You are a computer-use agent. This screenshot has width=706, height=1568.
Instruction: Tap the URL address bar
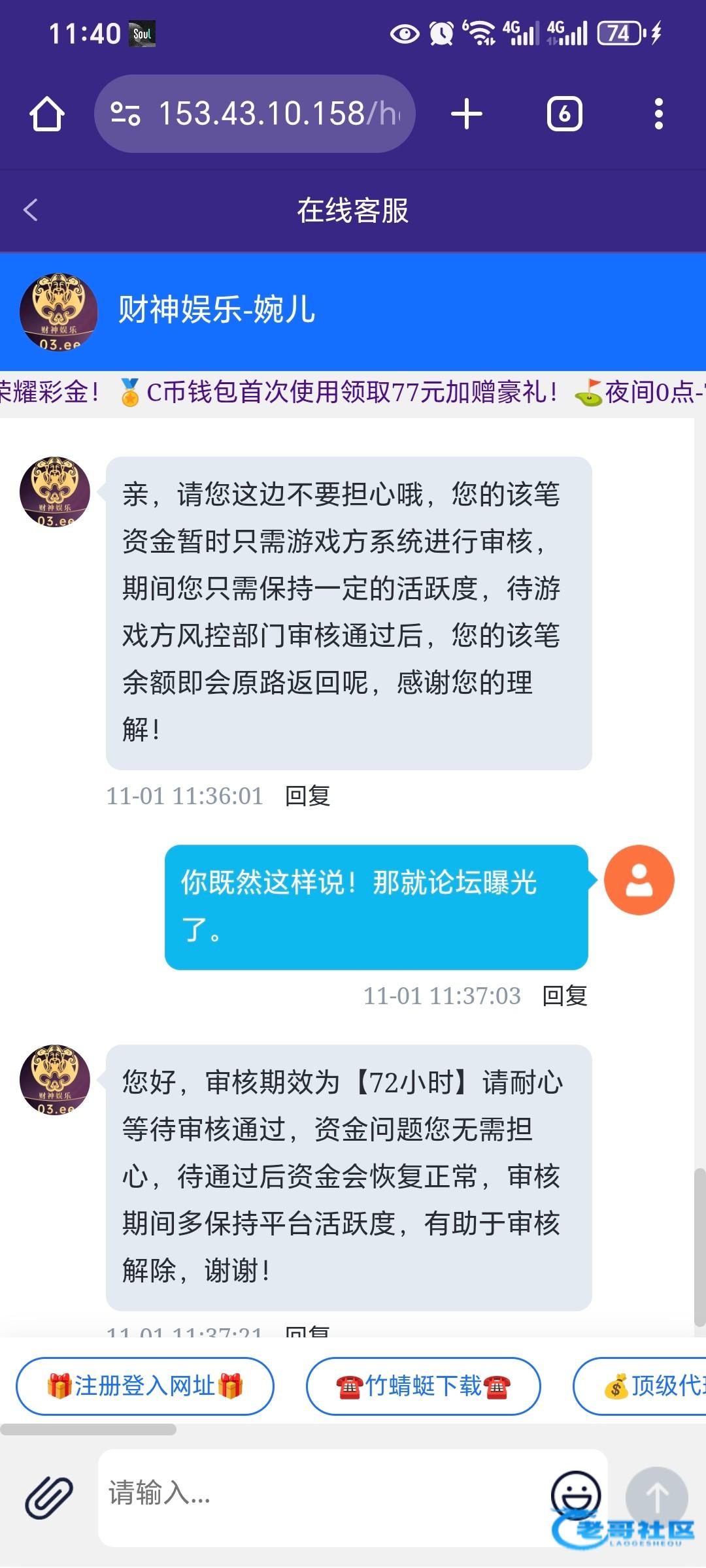coord(255,114)
